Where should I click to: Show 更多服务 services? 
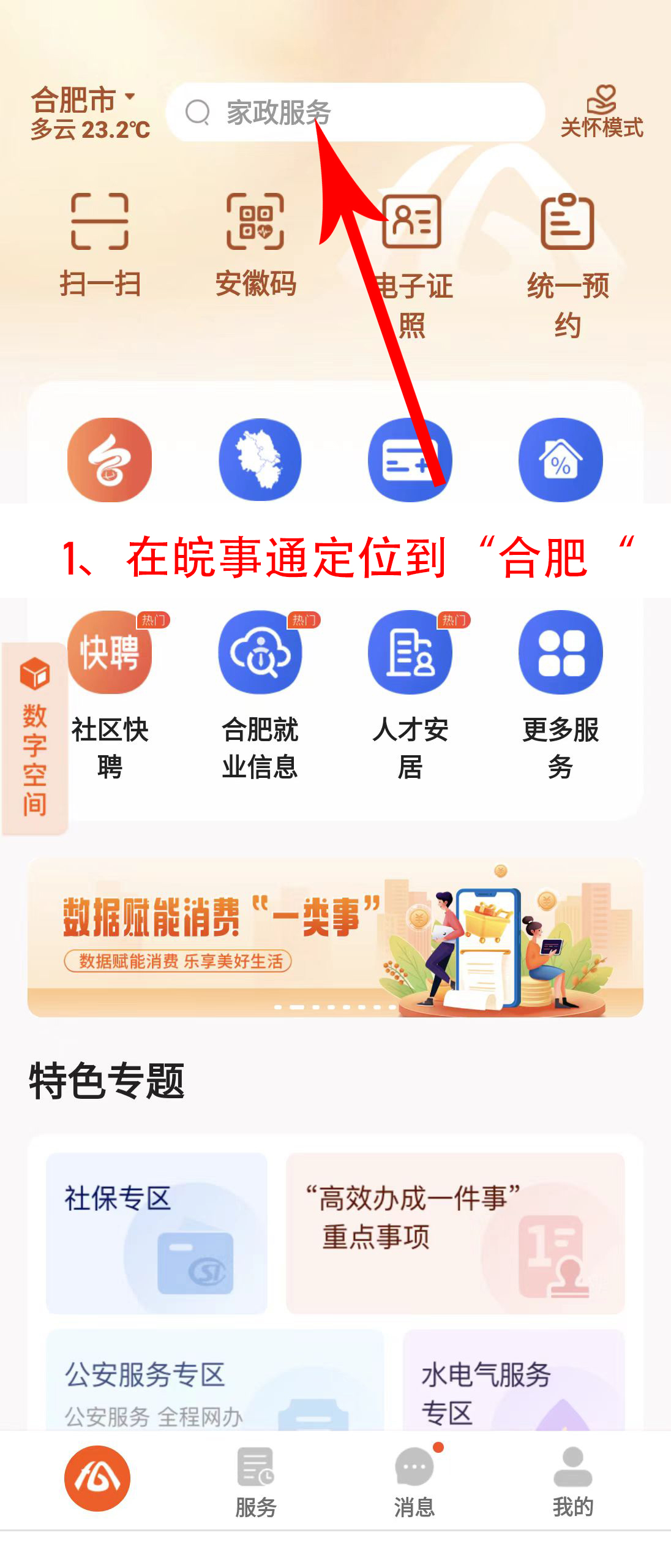(x=560, y=693)
